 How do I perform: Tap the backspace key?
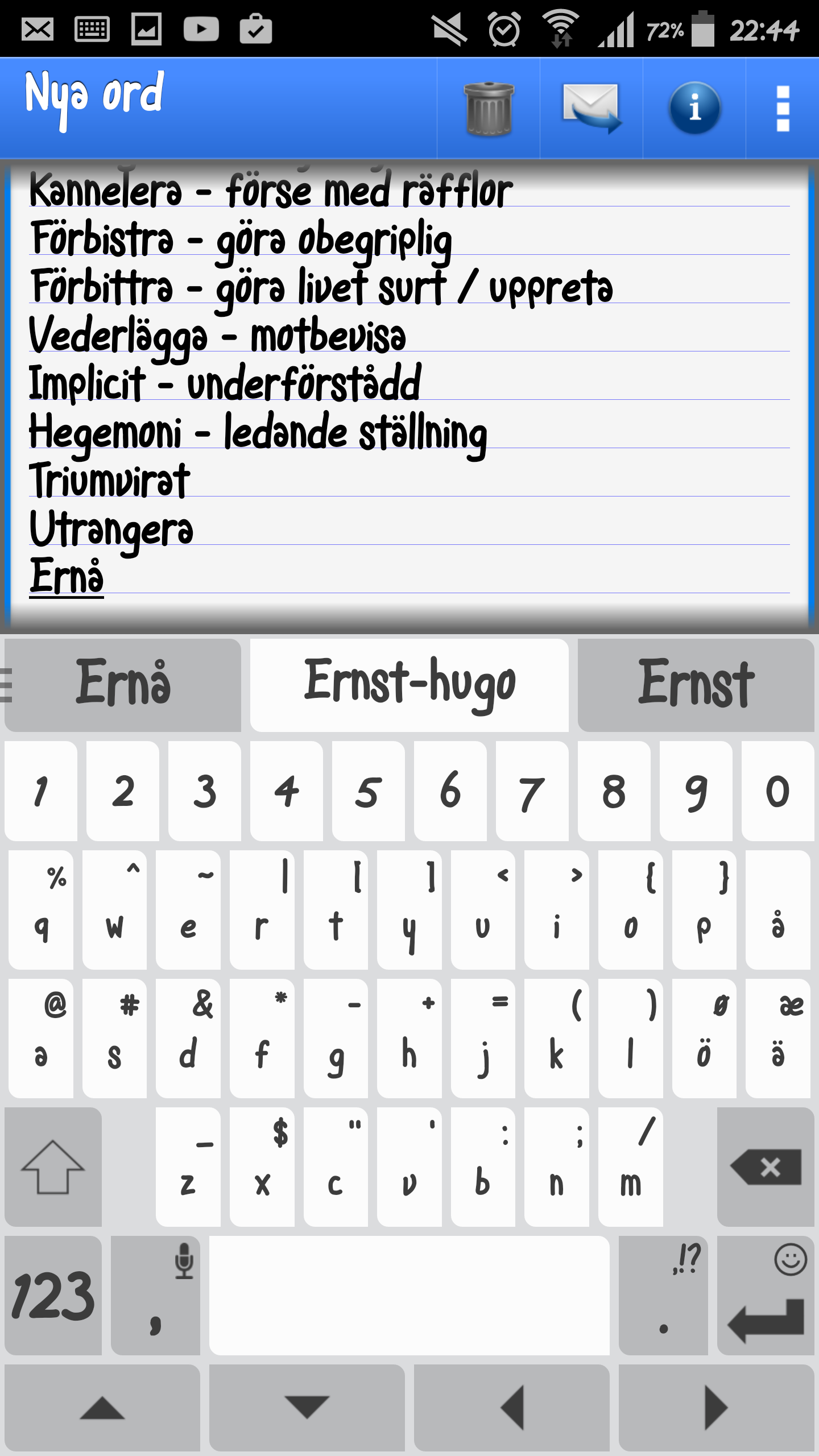click(766, 1167)
